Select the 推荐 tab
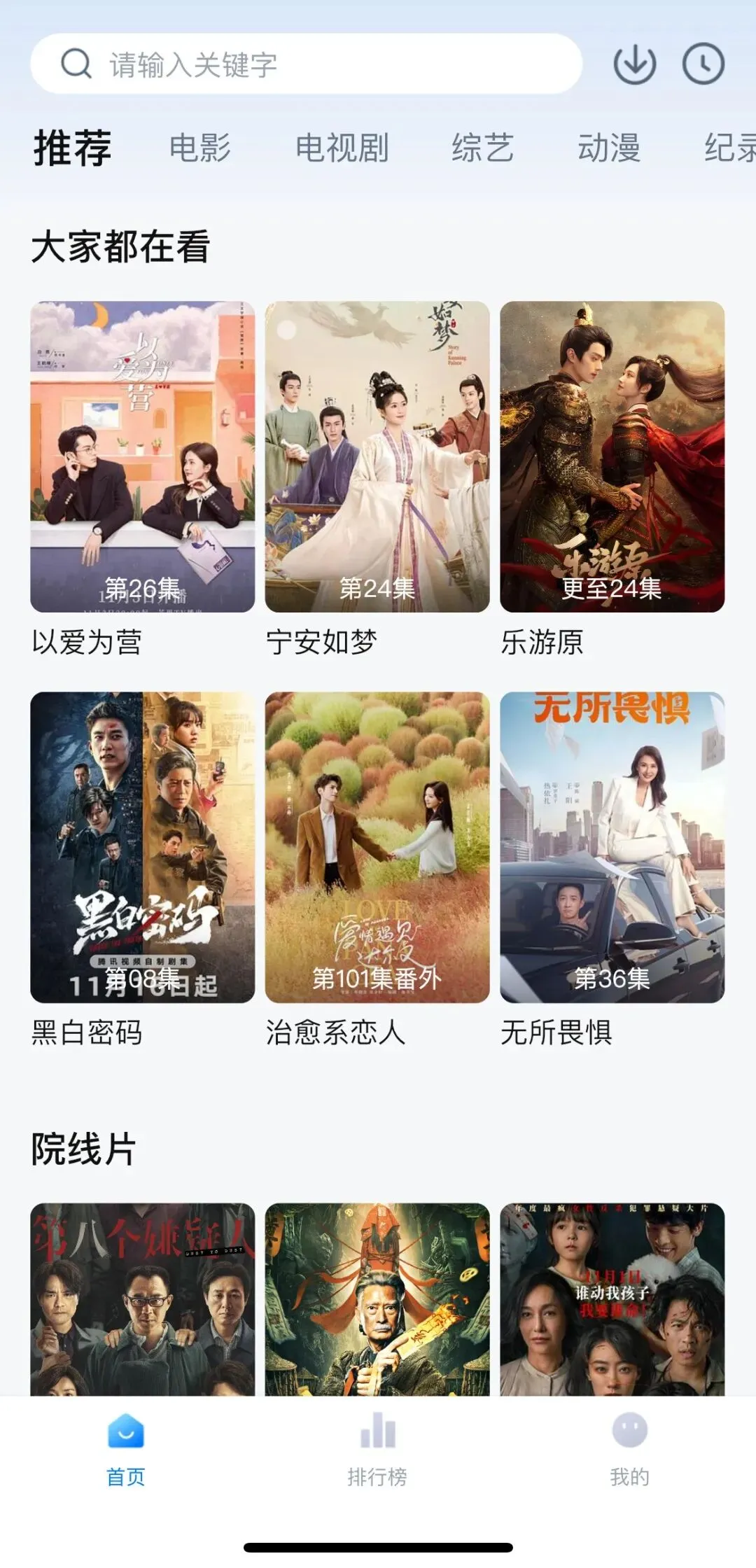This screenshot has width=756, height=1568. [73, 148]
